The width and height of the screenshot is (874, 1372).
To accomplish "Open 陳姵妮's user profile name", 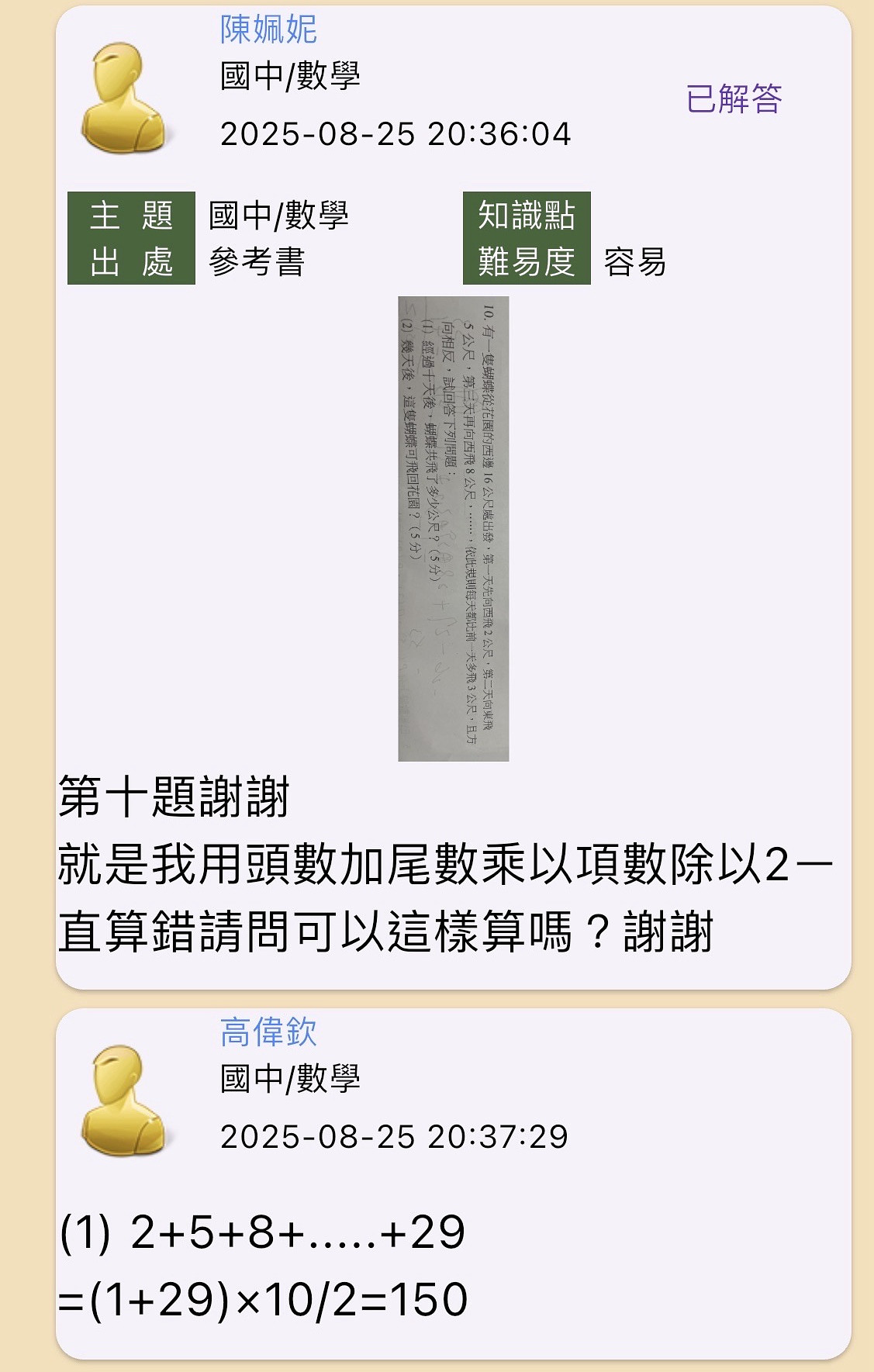I will [x=268, y=29].
